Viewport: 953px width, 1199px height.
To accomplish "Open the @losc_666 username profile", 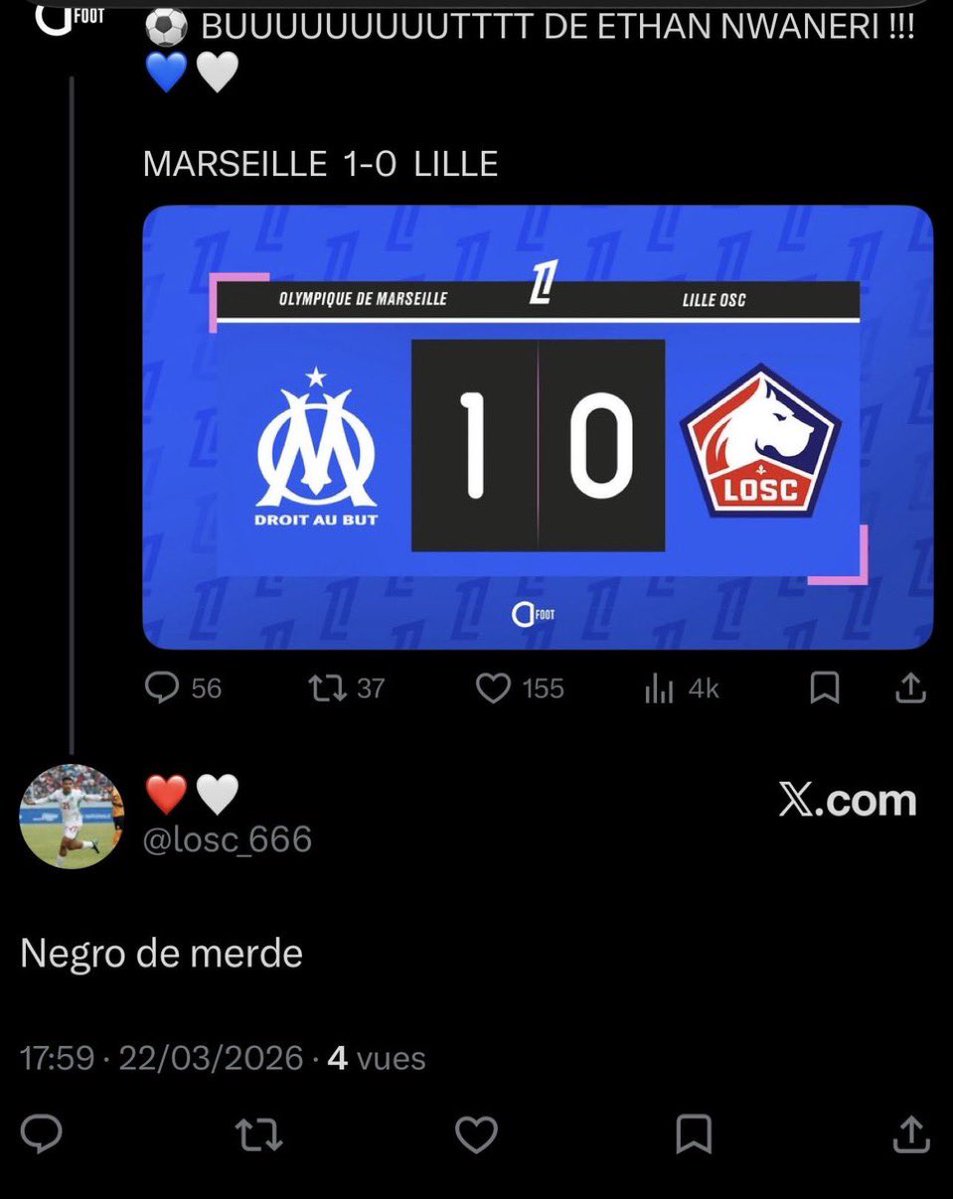I will (x=227, y=839).
